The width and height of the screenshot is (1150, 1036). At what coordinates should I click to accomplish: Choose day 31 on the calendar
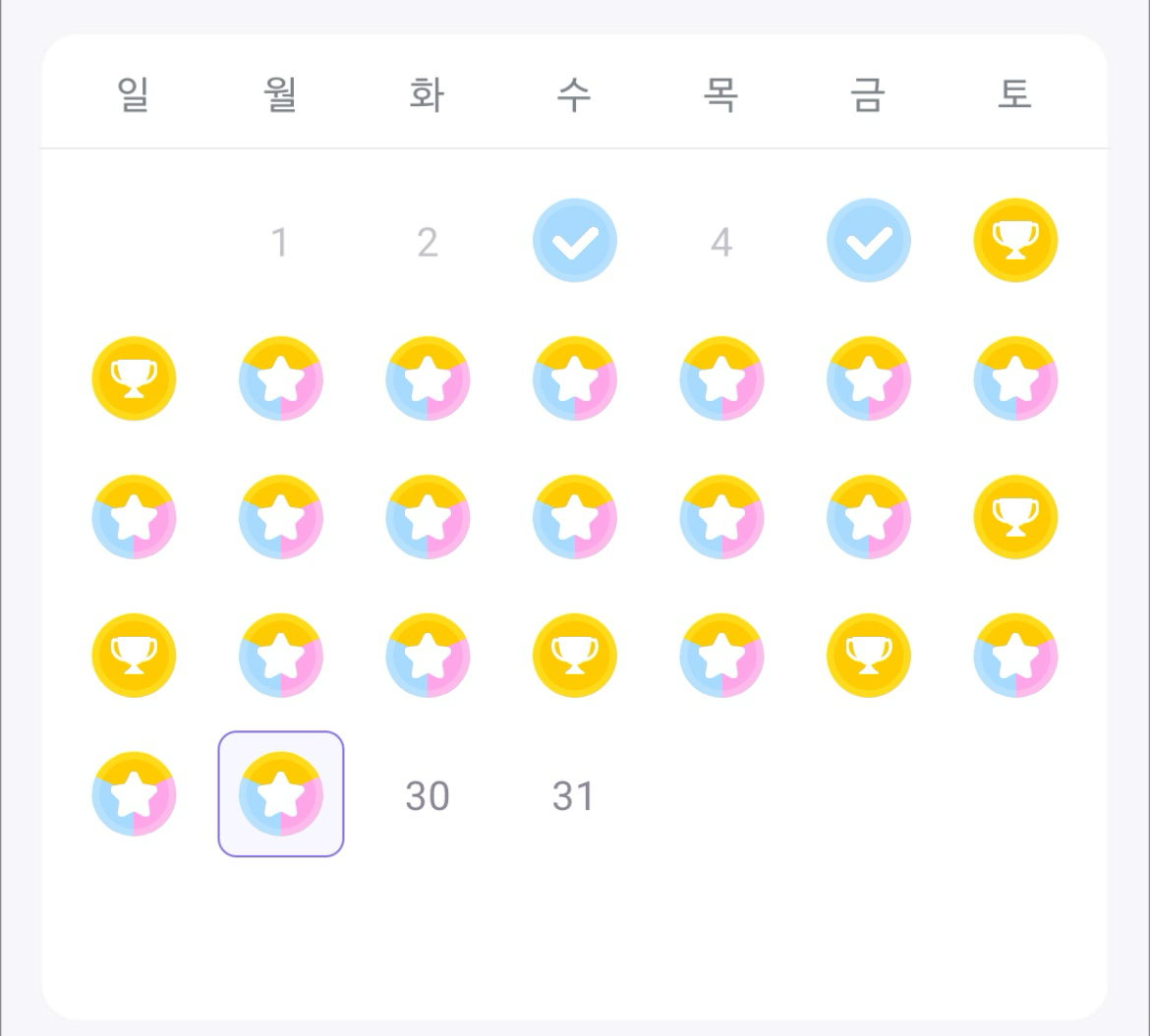tap(573, 795)
